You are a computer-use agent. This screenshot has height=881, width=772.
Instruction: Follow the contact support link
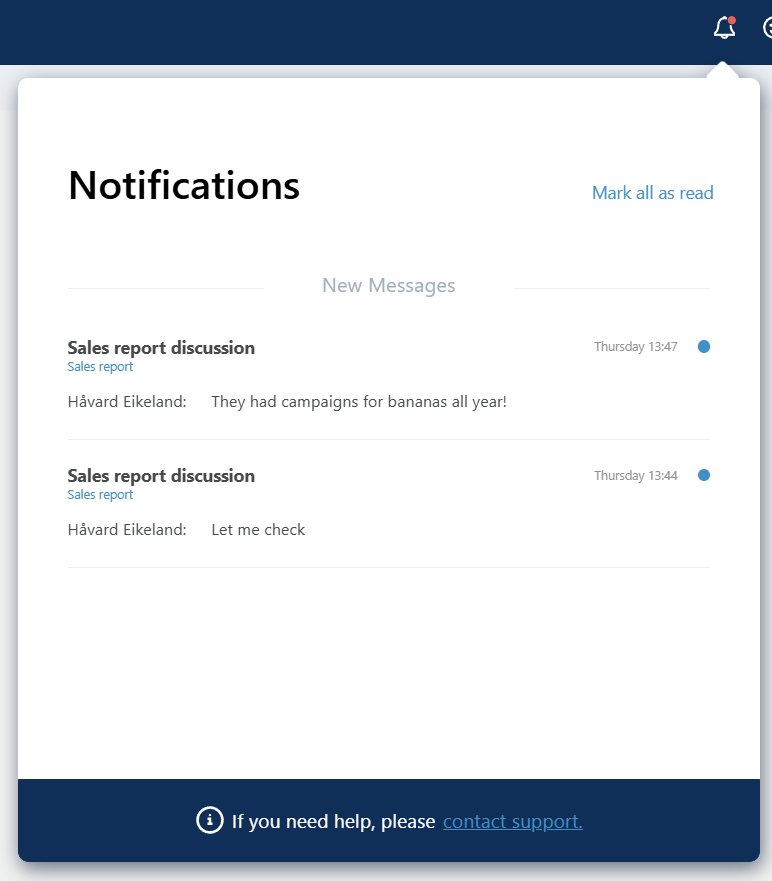(x=512, y=822)
